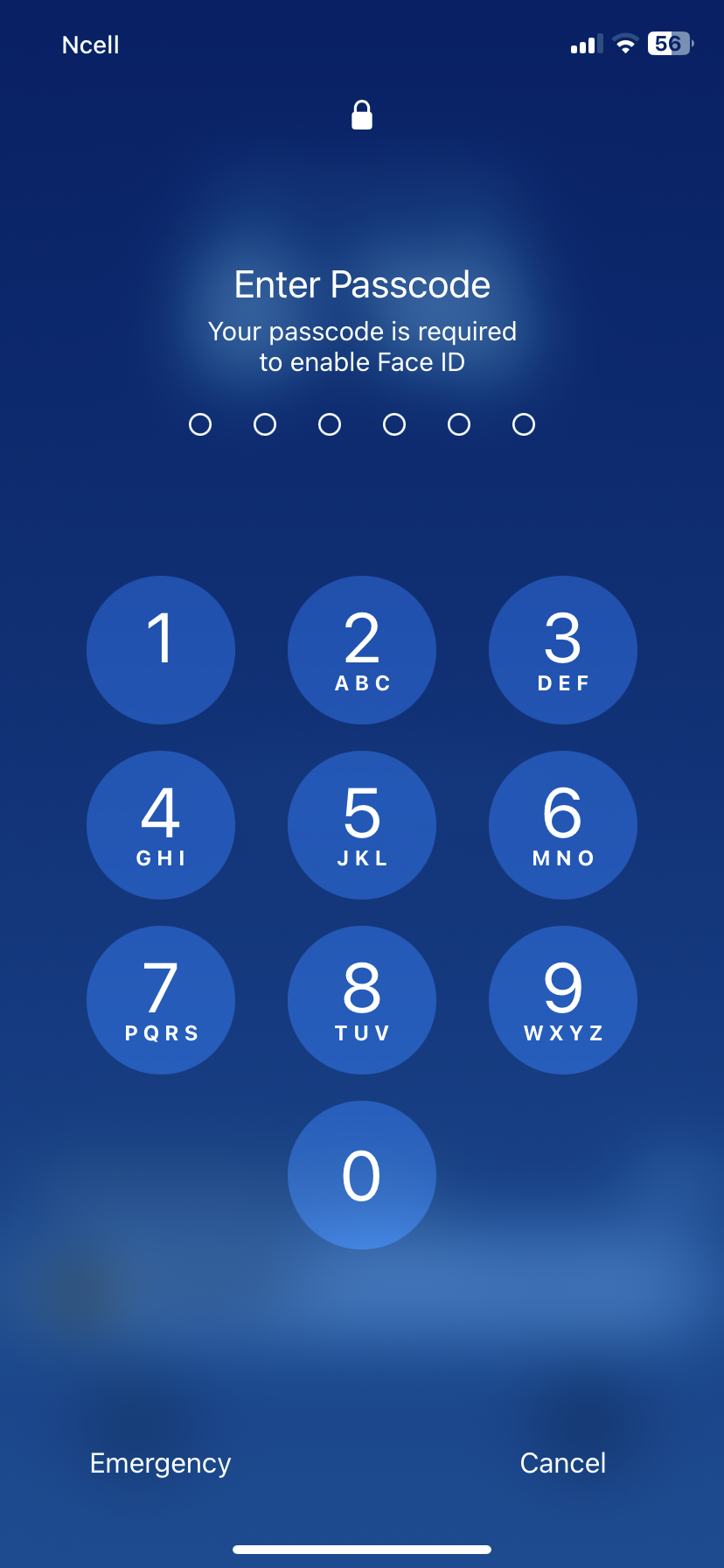
Task: Tap the 3 DEF key
Action: coord(563,650)
